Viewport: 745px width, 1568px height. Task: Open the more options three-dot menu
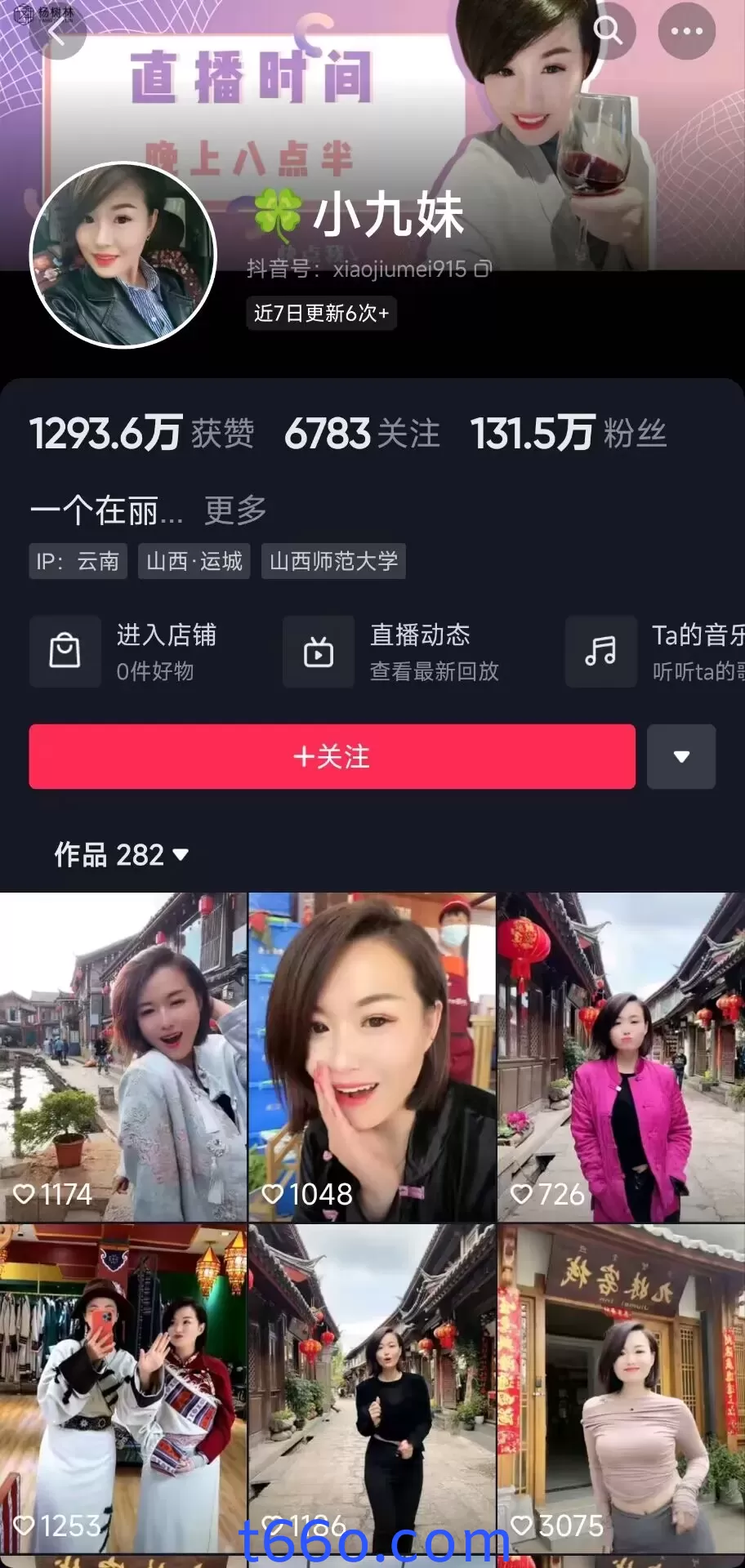point(686,31)
